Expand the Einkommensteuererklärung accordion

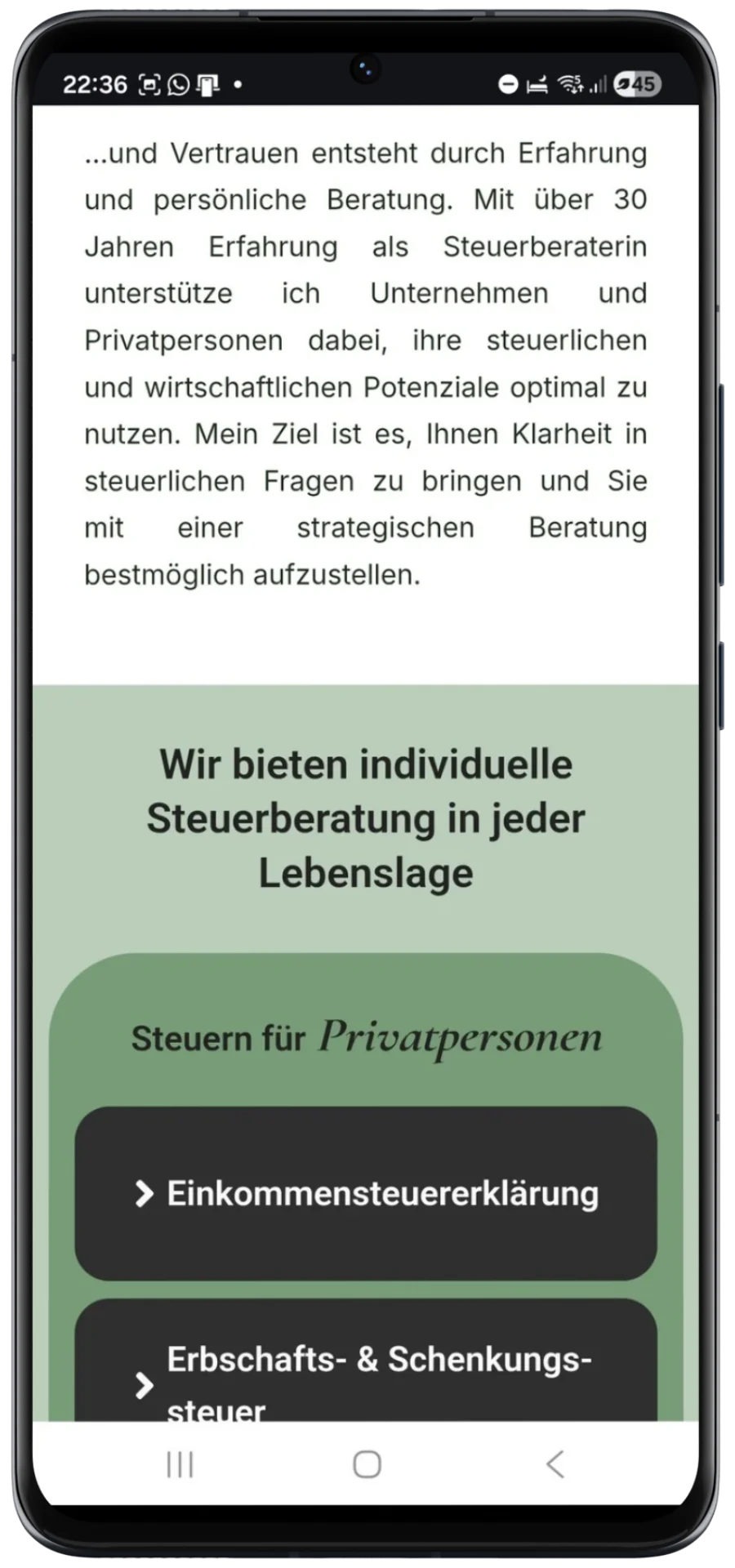pyautogui.click(x=365, y=1194)
